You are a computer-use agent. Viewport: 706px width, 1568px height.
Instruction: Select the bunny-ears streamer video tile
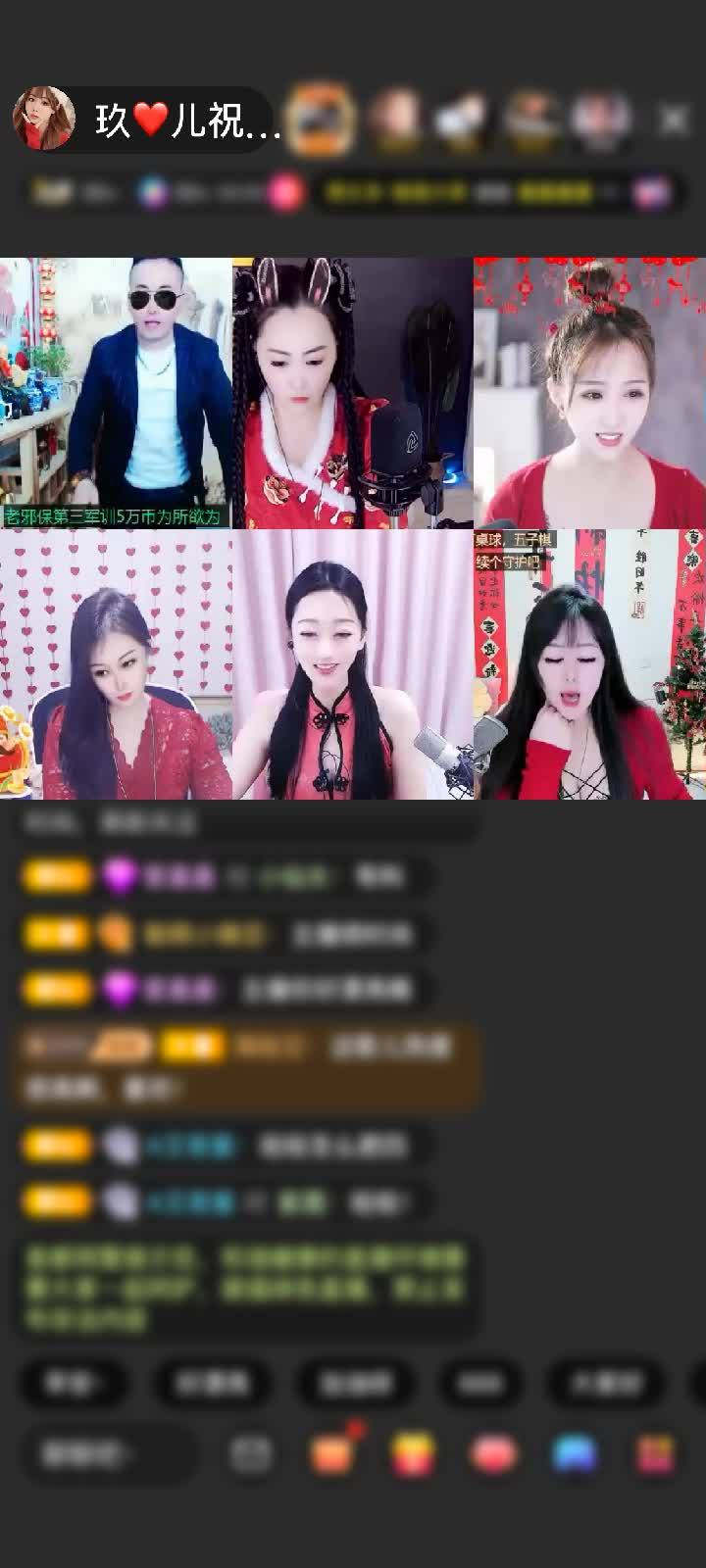[x=353, y=392]
